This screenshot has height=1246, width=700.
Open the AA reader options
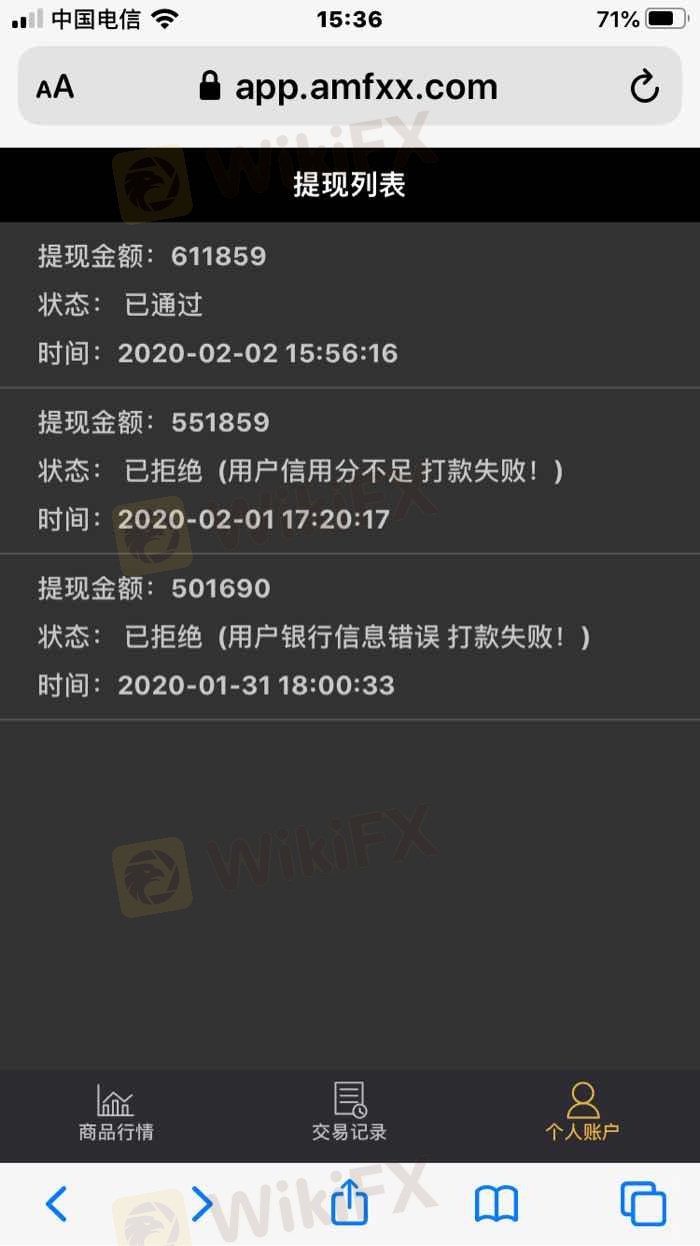tap(55, 87)
